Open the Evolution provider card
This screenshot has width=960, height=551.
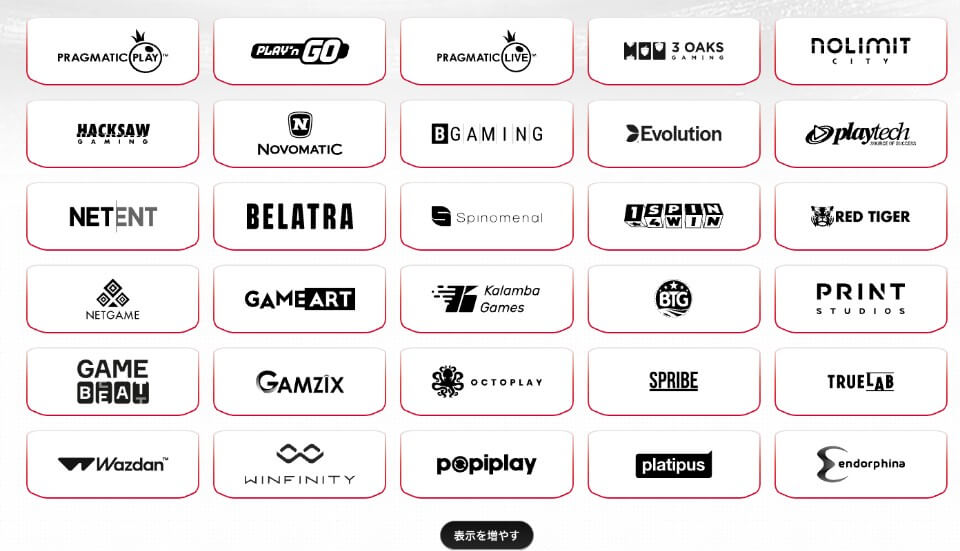[673, 134]
